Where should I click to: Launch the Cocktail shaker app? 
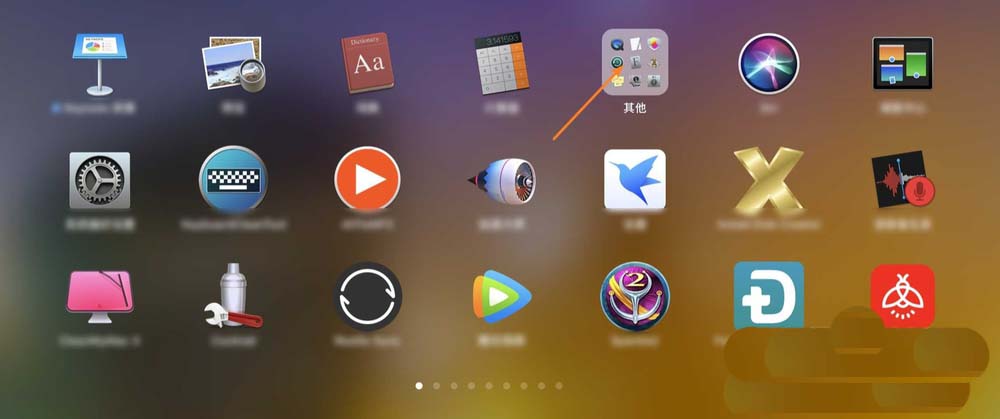(x=233, y=297)
